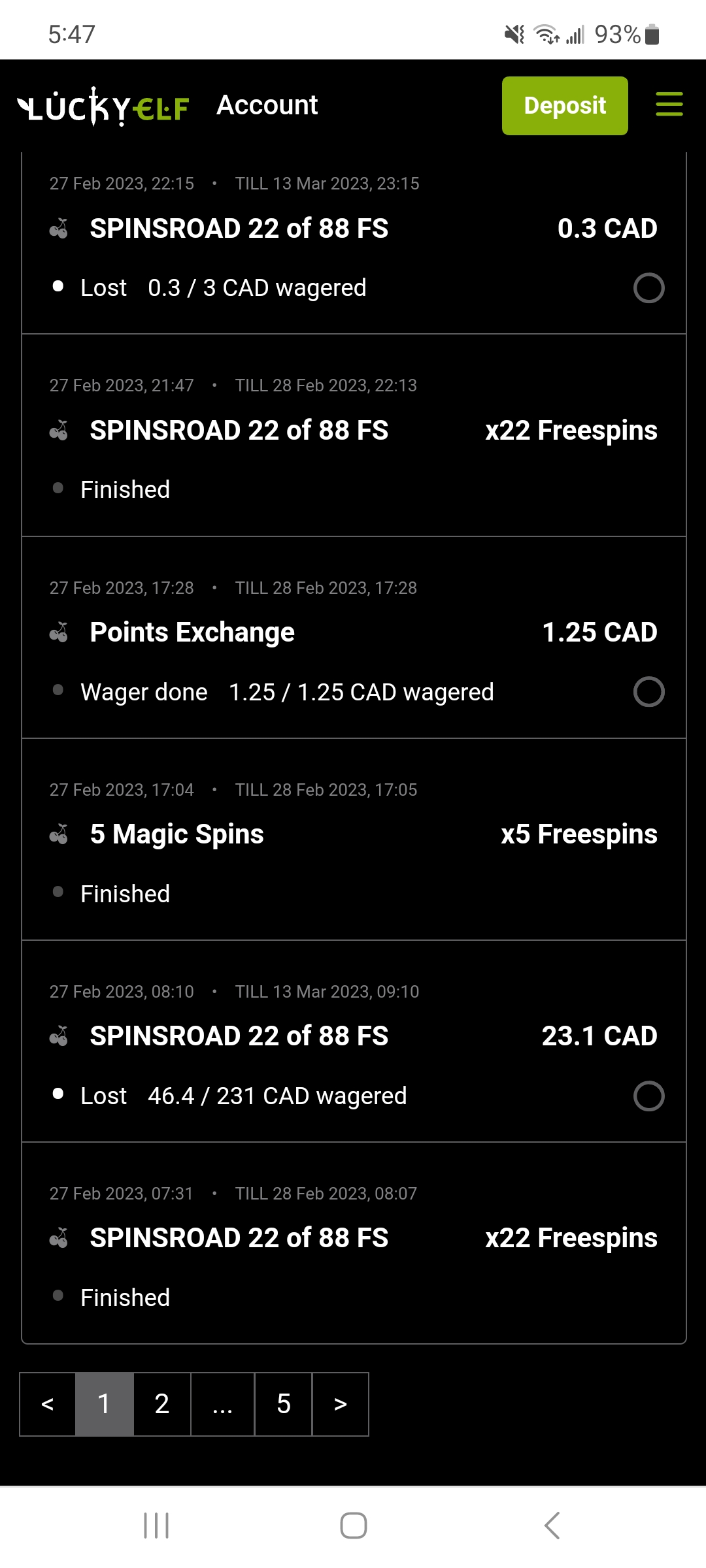This screenshot has height=1568, width=706.
Task: Go to the previous page arrow
Action: point(48,1404)
